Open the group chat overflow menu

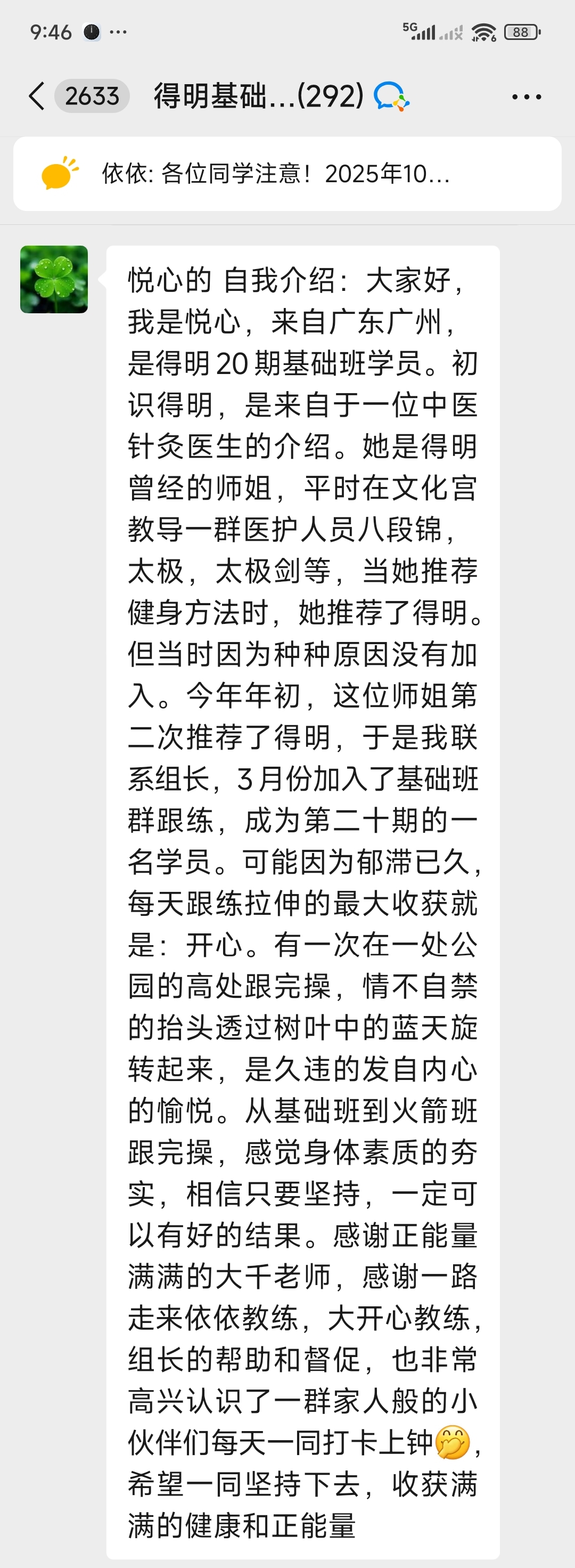click(527, 97)
